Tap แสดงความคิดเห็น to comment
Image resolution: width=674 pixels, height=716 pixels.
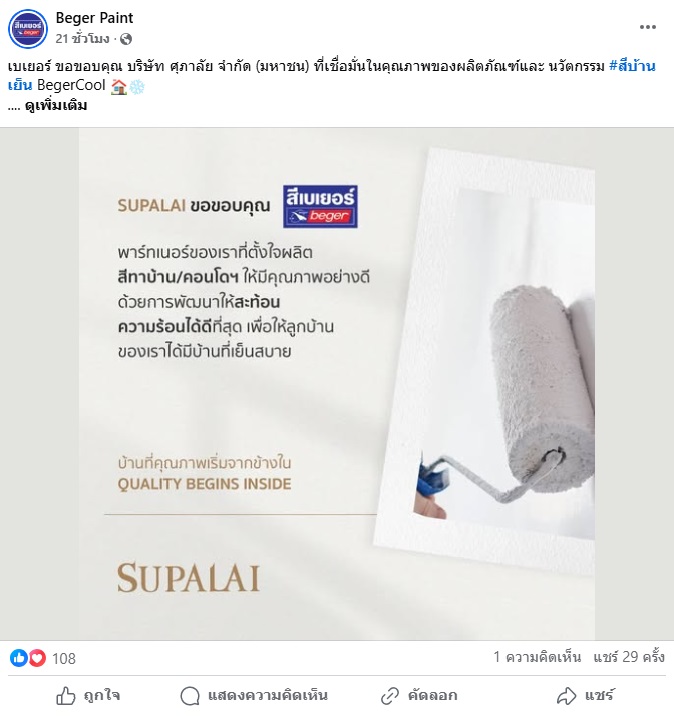[x=254, y=695]
